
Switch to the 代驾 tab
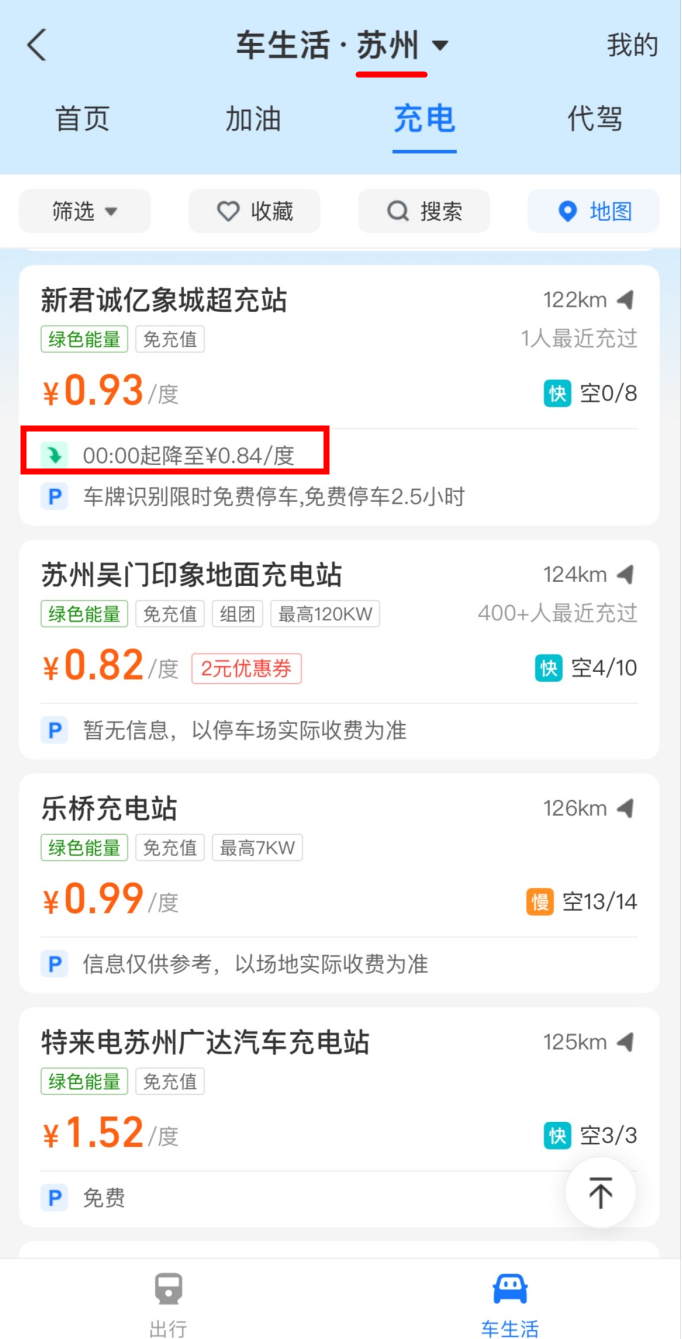[x=595, y=119]
